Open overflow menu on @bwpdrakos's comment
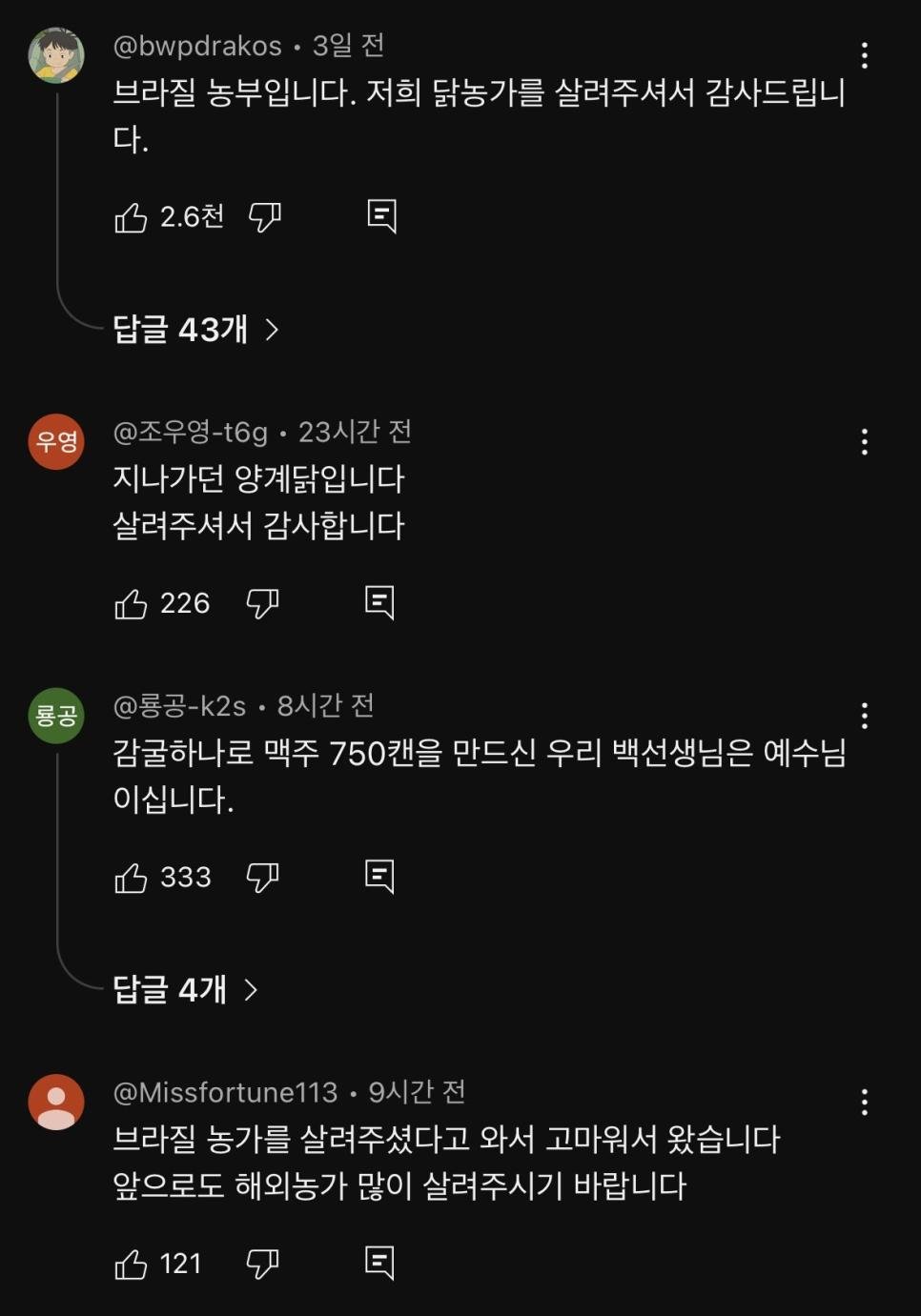The width and height of the screenshot is (921, 1316). [864, 55]
